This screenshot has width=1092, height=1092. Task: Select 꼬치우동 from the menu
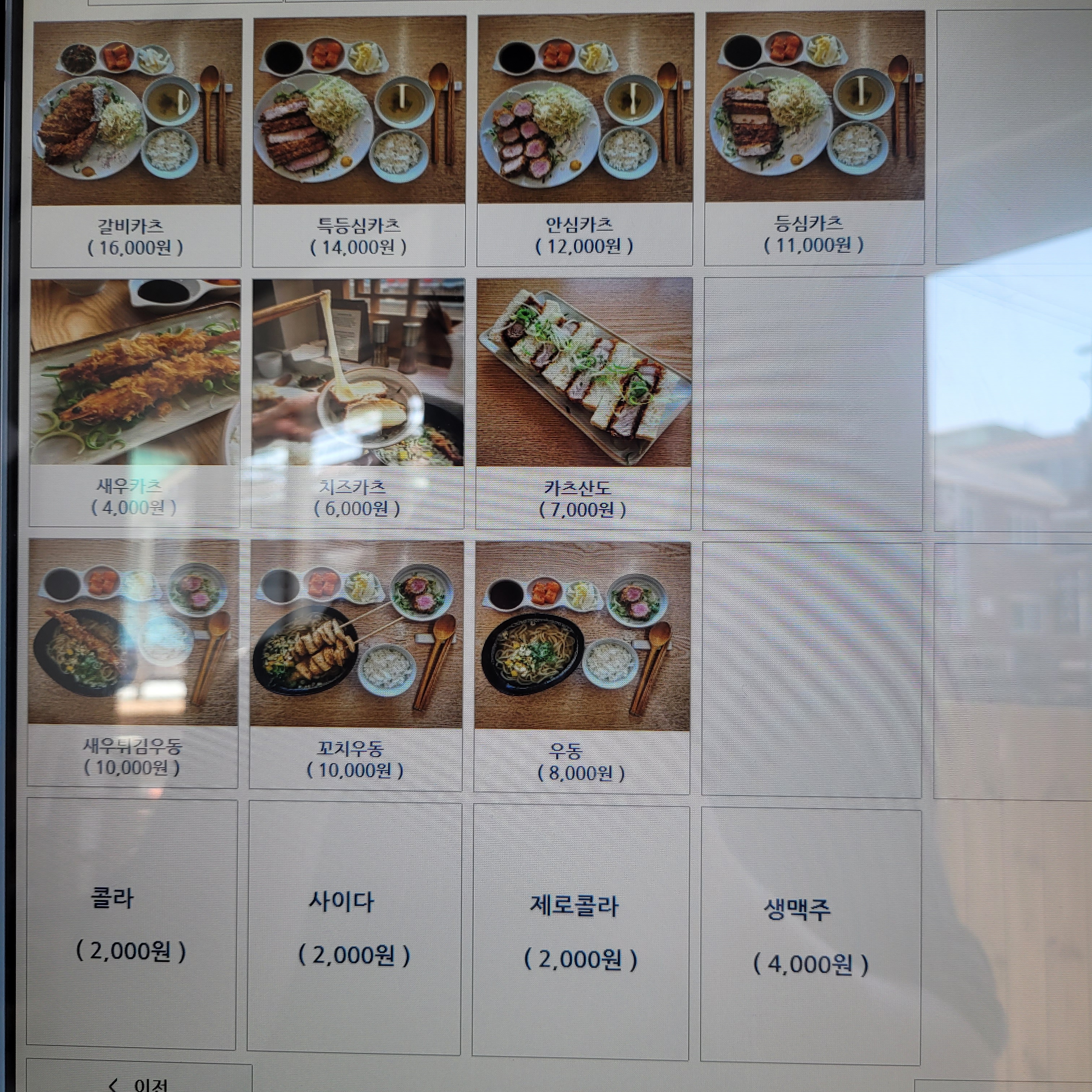(356, 665)
